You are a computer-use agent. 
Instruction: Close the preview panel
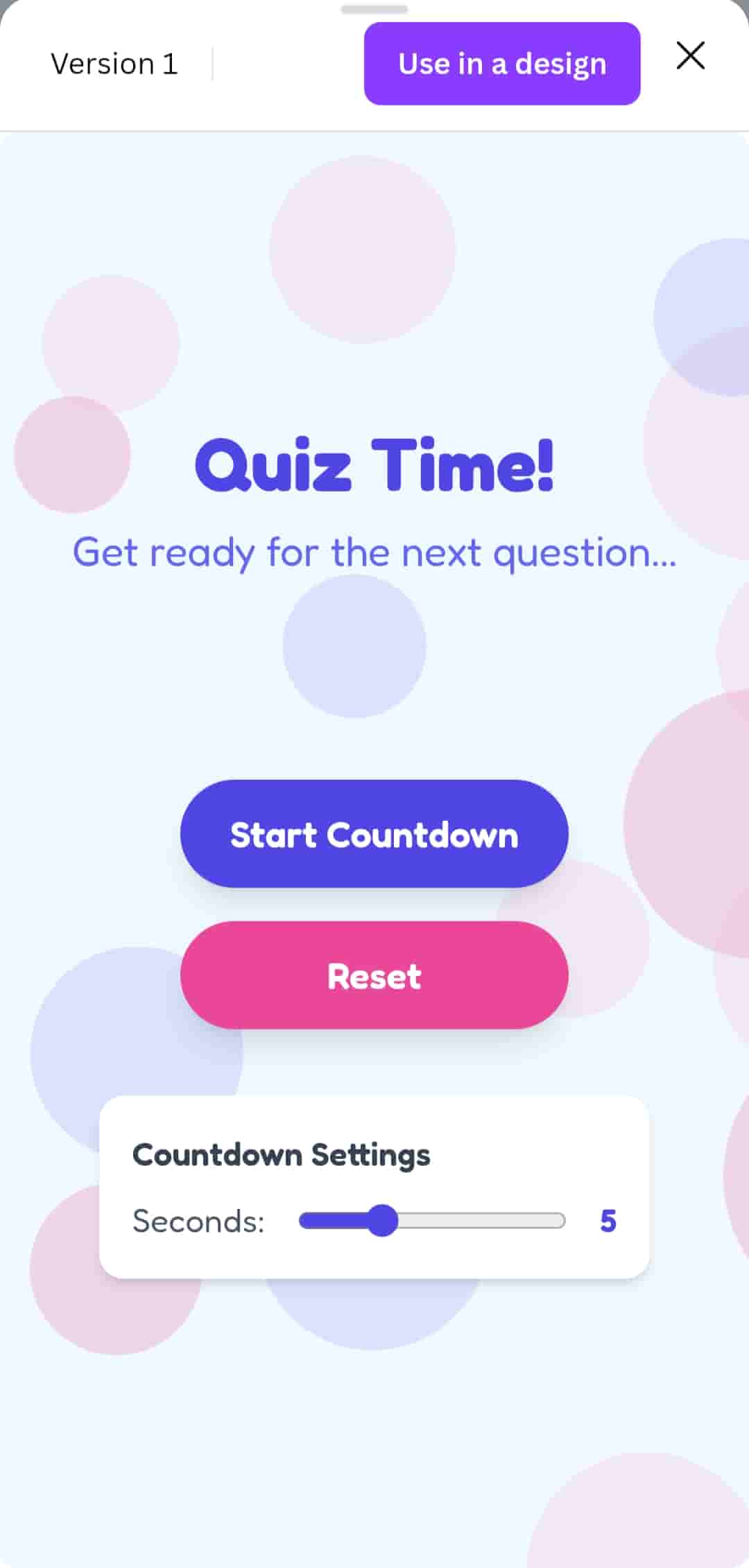690,55
